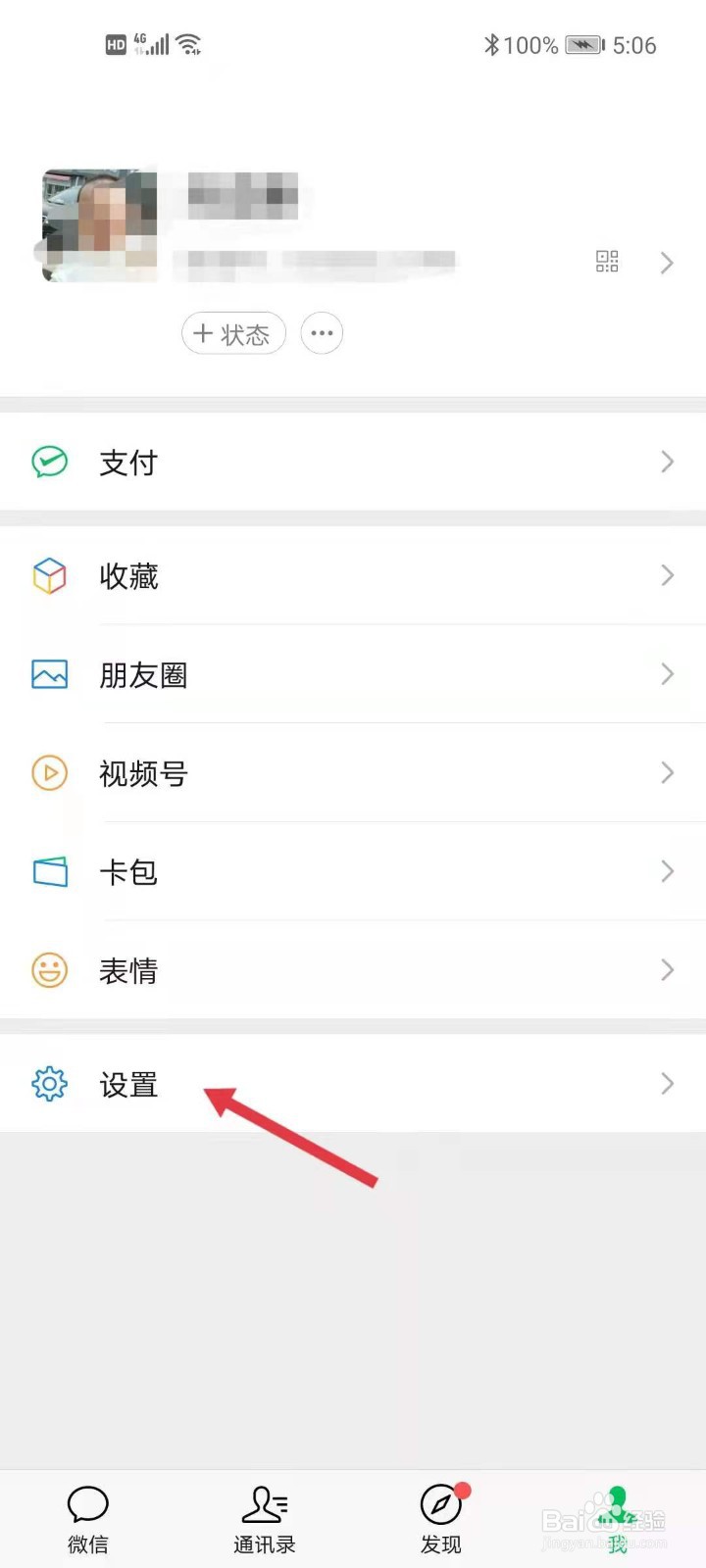The height and width of the screenshot is (1568, 706).
Task: Open the status options with the ellipsis button
Action: [x=322, y=333]
